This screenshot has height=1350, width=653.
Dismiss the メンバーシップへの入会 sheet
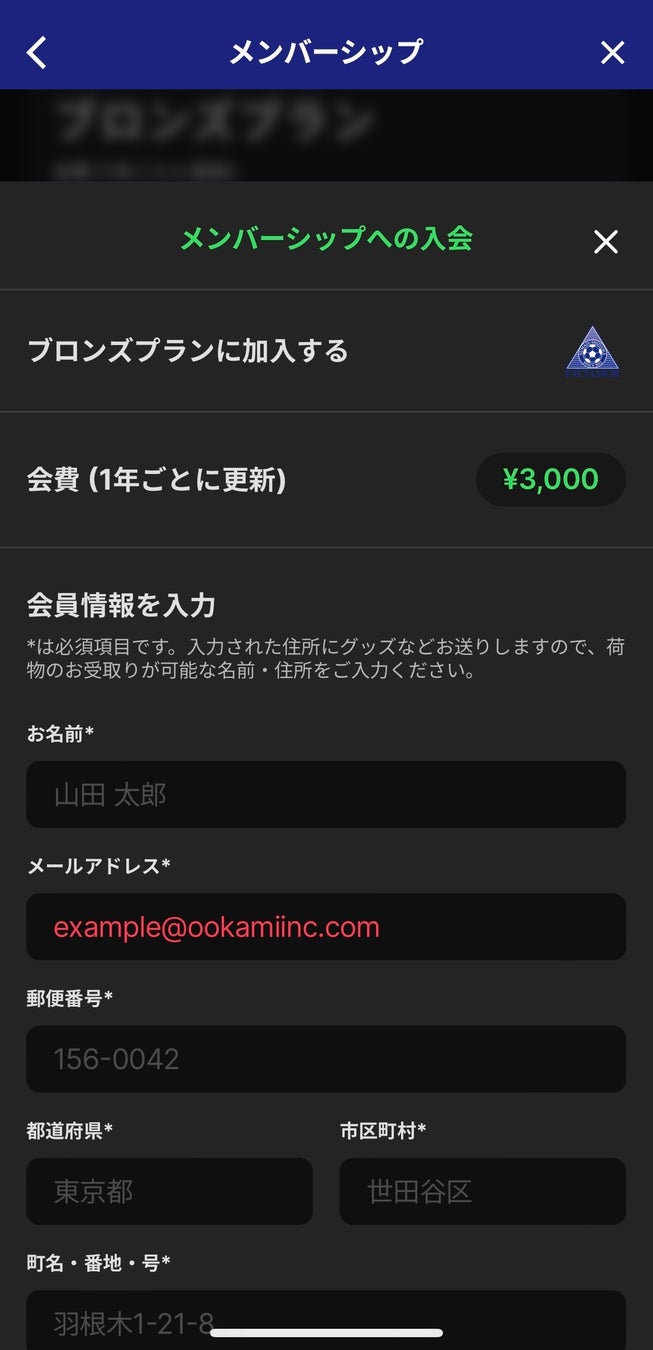pyautogui.click(x=605, y=241)
